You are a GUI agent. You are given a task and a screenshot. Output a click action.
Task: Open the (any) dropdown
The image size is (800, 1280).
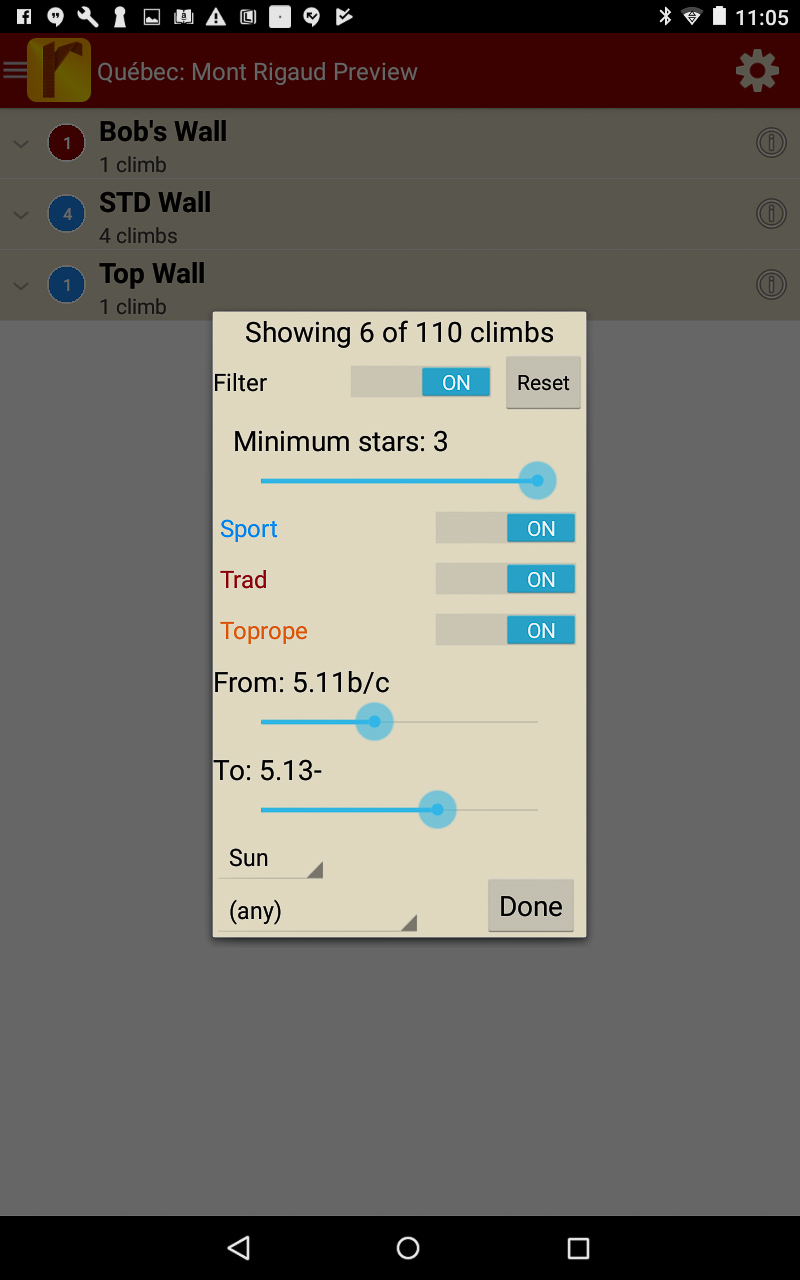pyautogui.click(x=316, y=911)
